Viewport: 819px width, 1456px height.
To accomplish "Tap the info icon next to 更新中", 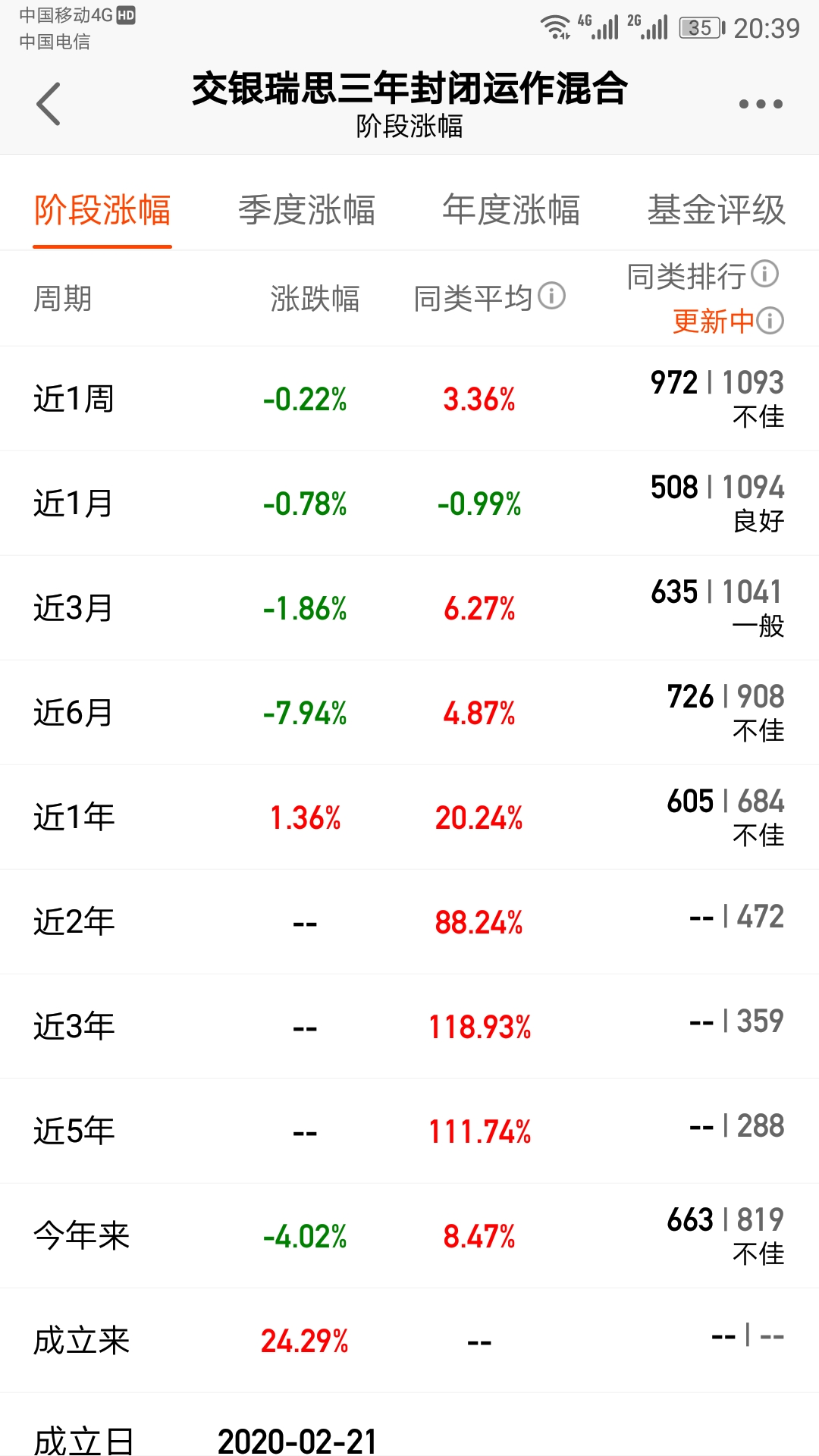I will (770, 321).
